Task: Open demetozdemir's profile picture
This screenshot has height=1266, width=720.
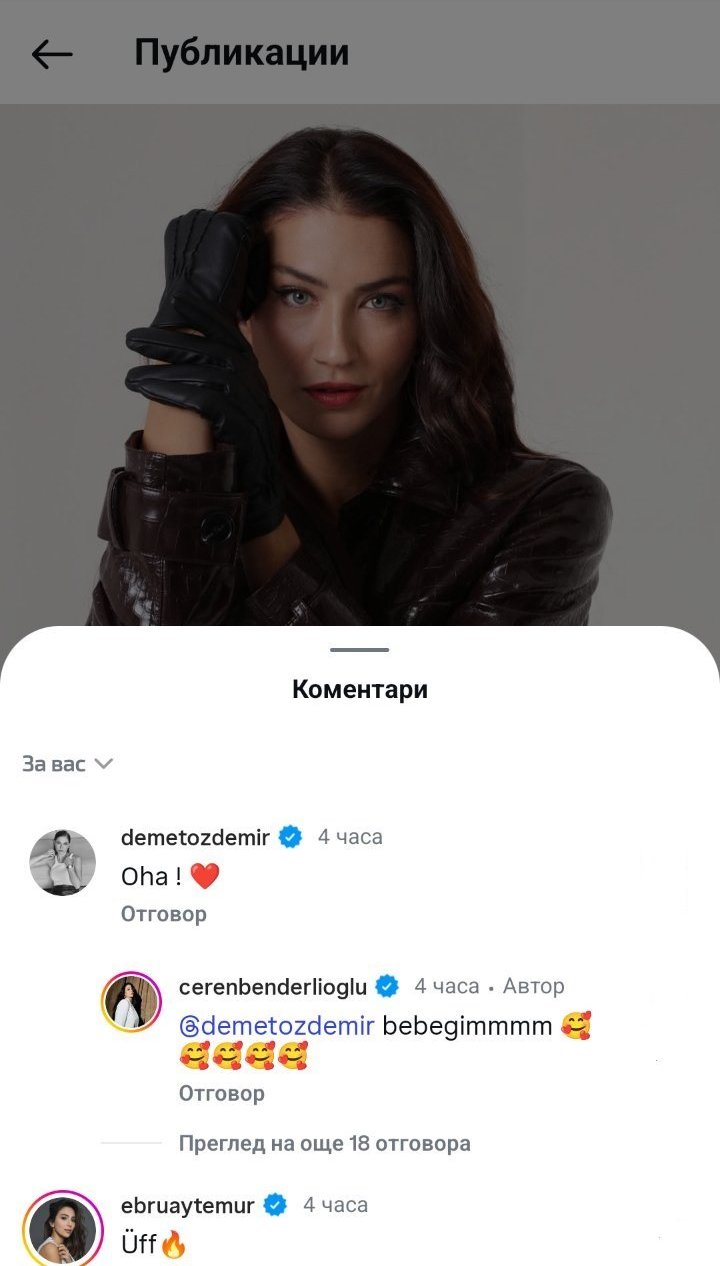Action: 63,863
